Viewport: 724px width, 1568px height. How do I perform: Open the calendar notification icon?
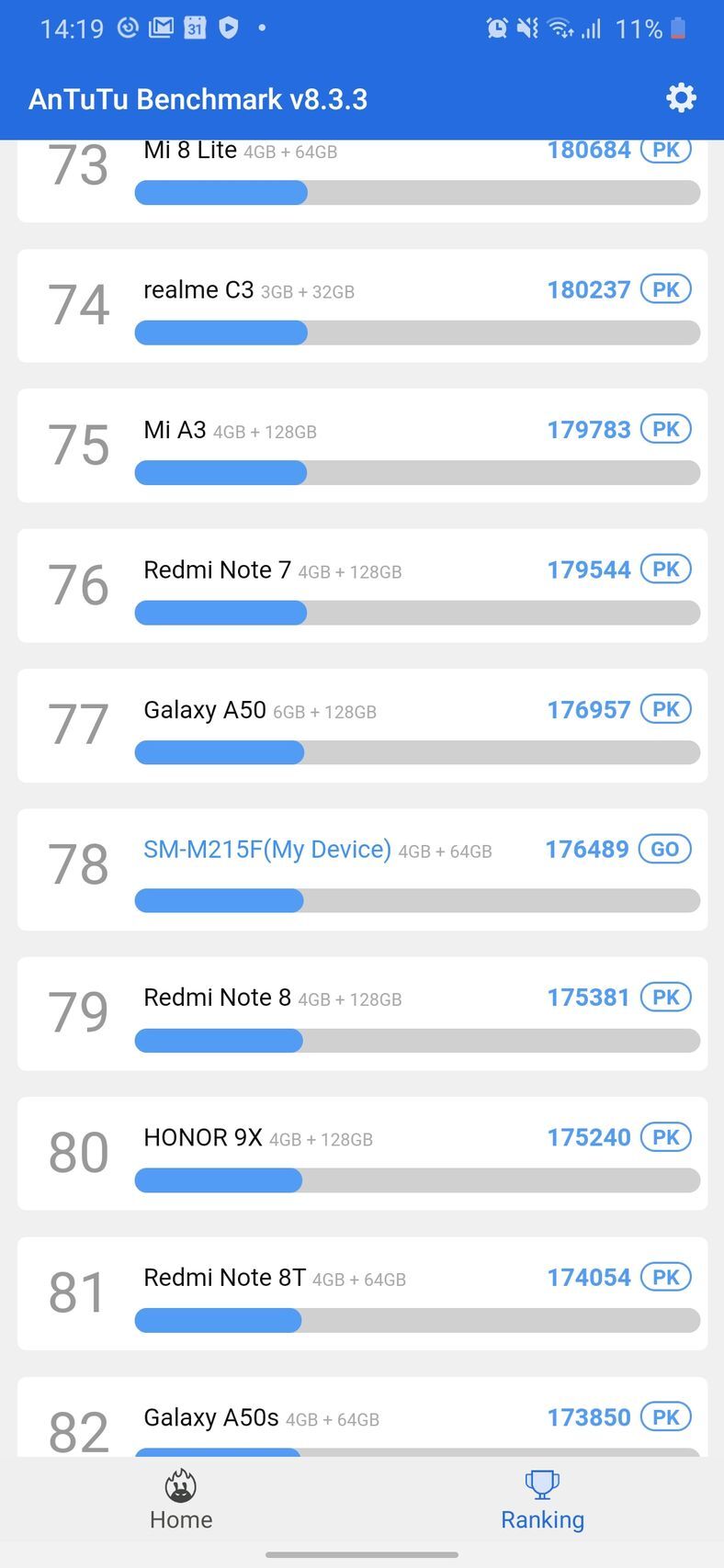click(x=196, y=28)
